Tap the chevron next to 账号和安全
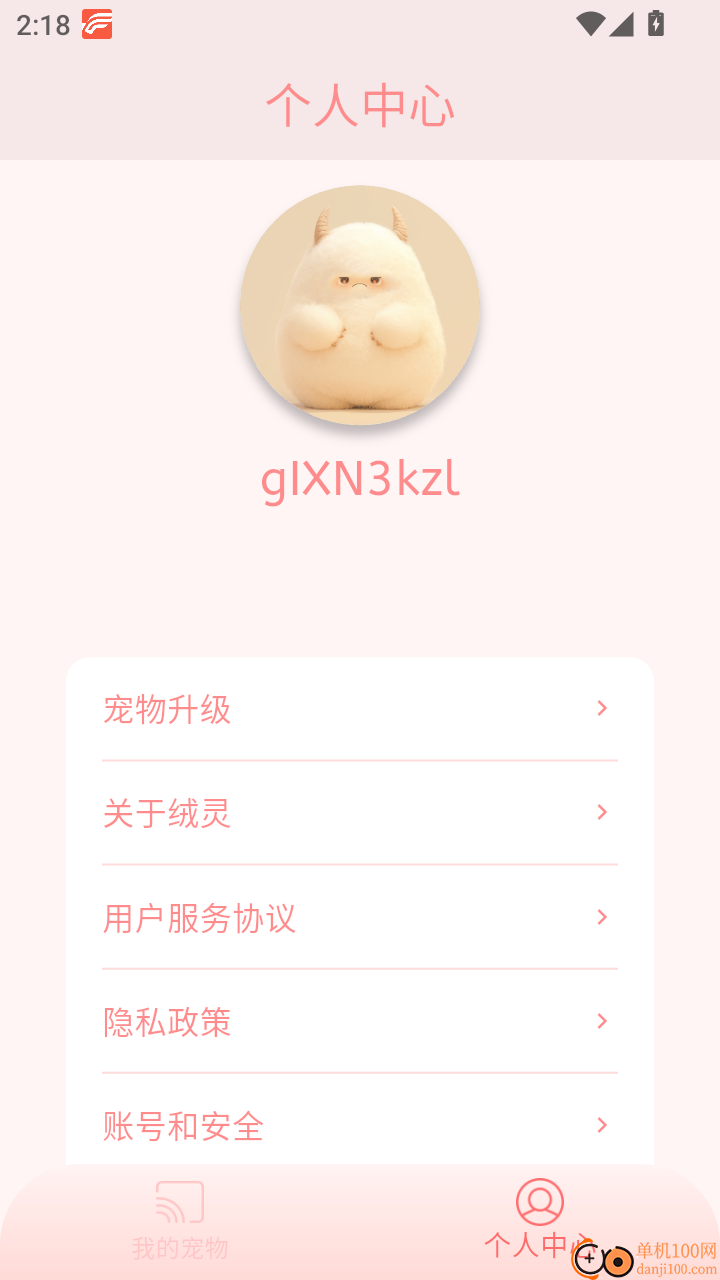 [x=602, y=1125]
